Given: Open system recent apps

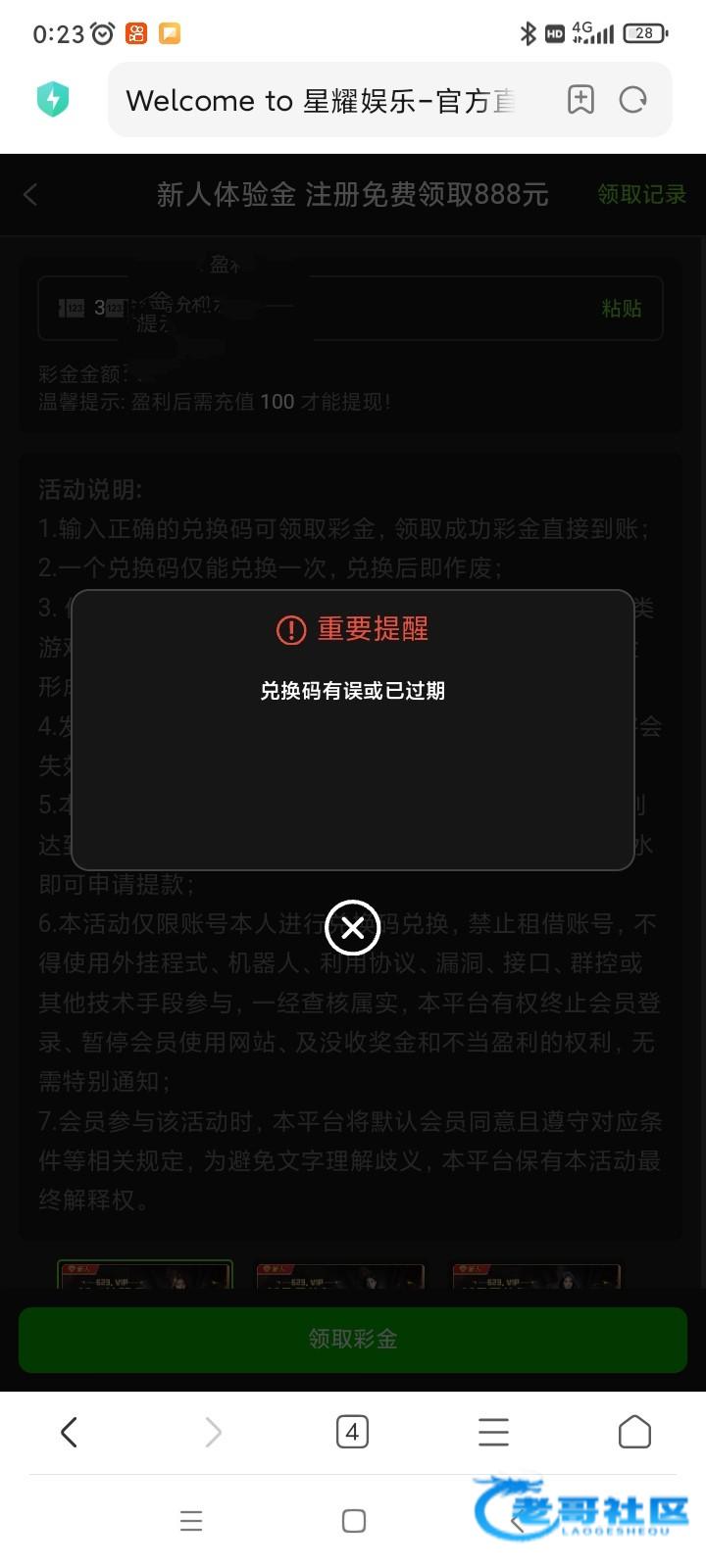Looking at the screenshot, I should (x=191, y=1521).
